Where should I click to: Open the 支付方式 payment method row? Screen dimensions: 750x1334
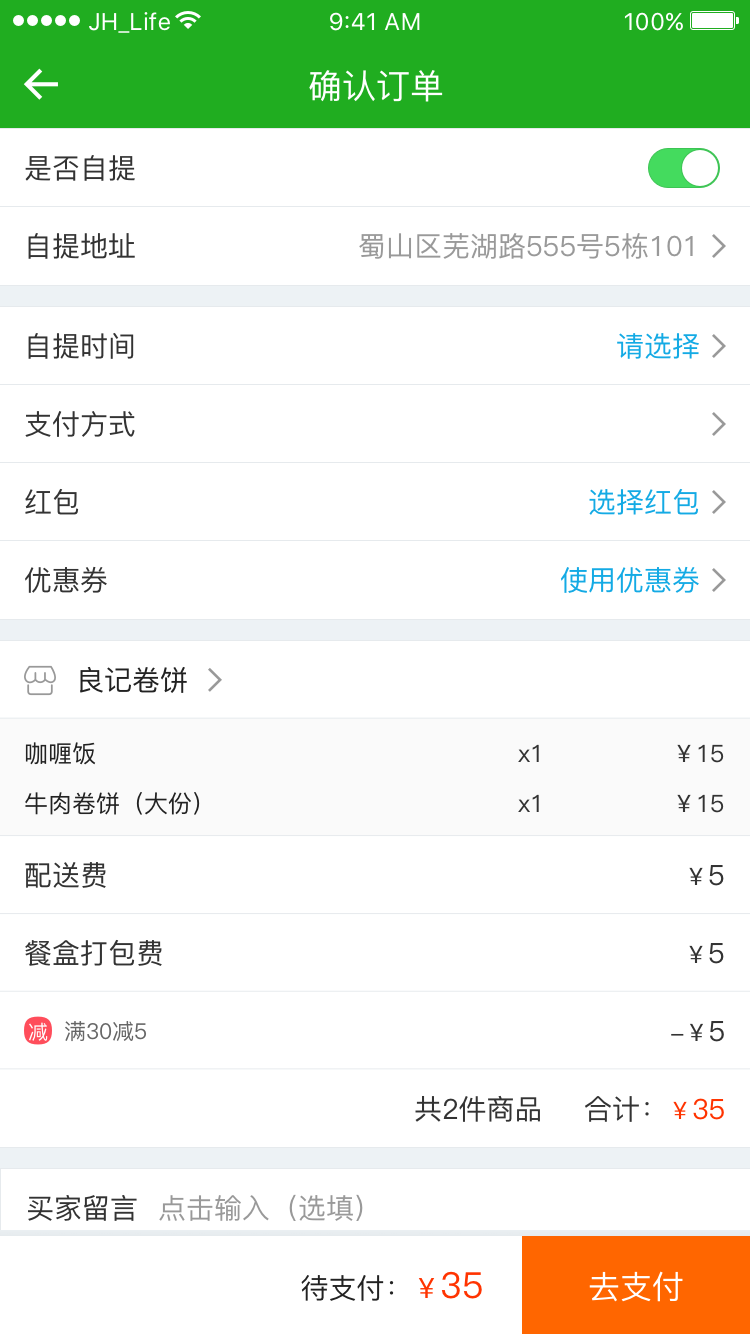point(375,424)
